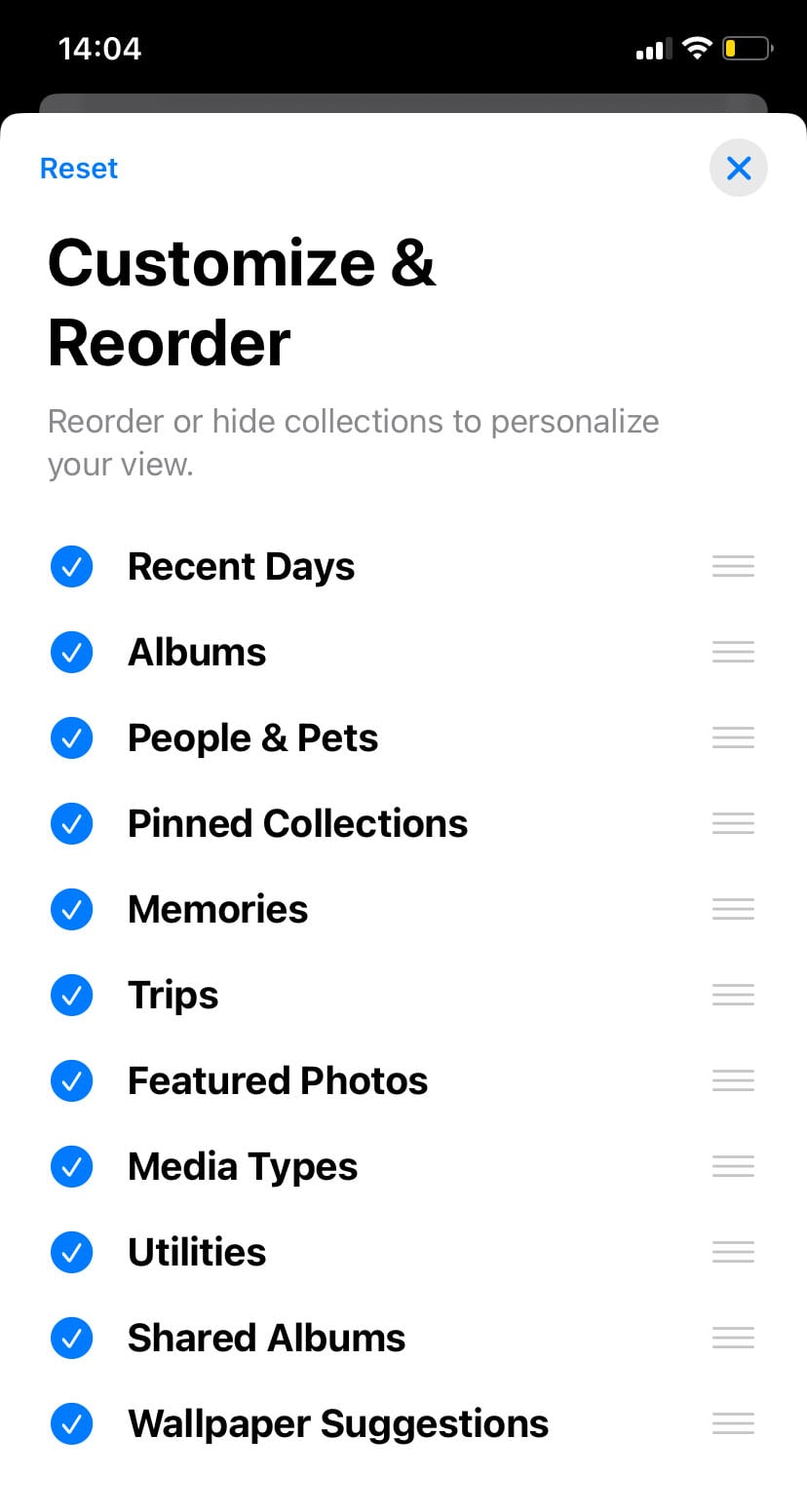Deselect the Shared Albums checkmark
The width and height of the screenshot is (807, 1512).
(x=71, y=1338)
